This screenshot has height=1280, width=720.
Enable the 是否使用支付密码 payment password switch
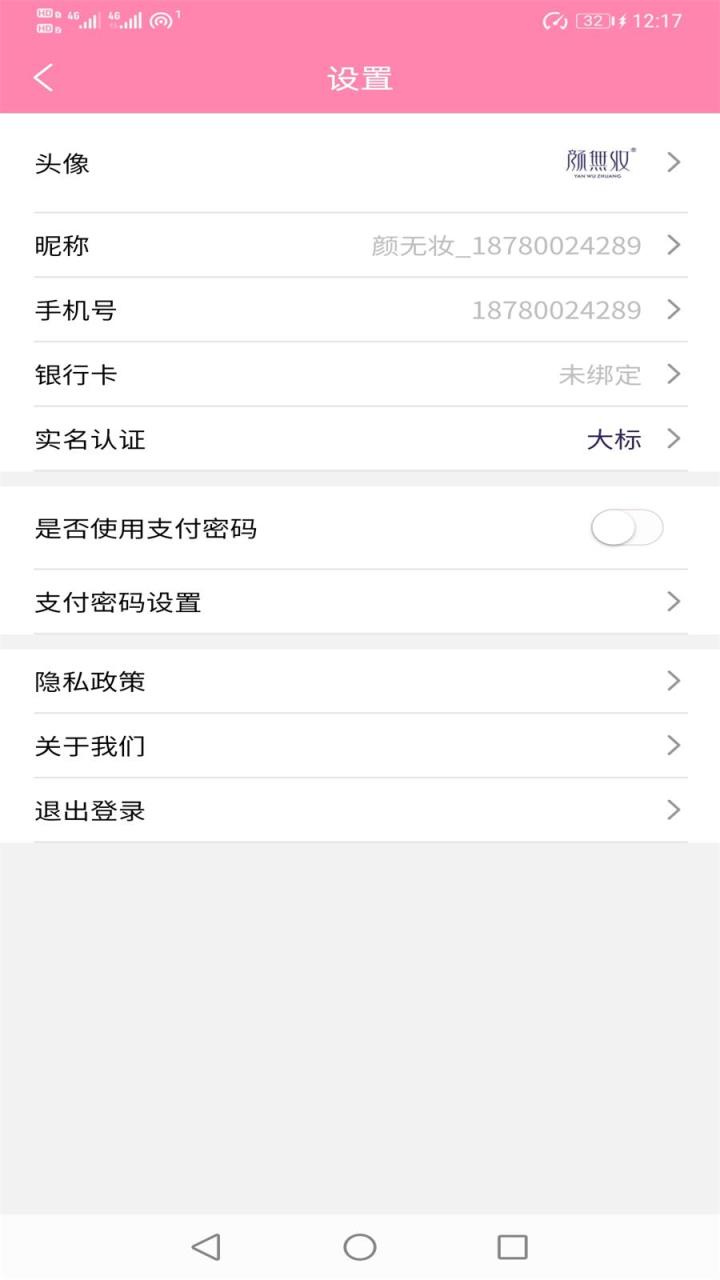628,528
